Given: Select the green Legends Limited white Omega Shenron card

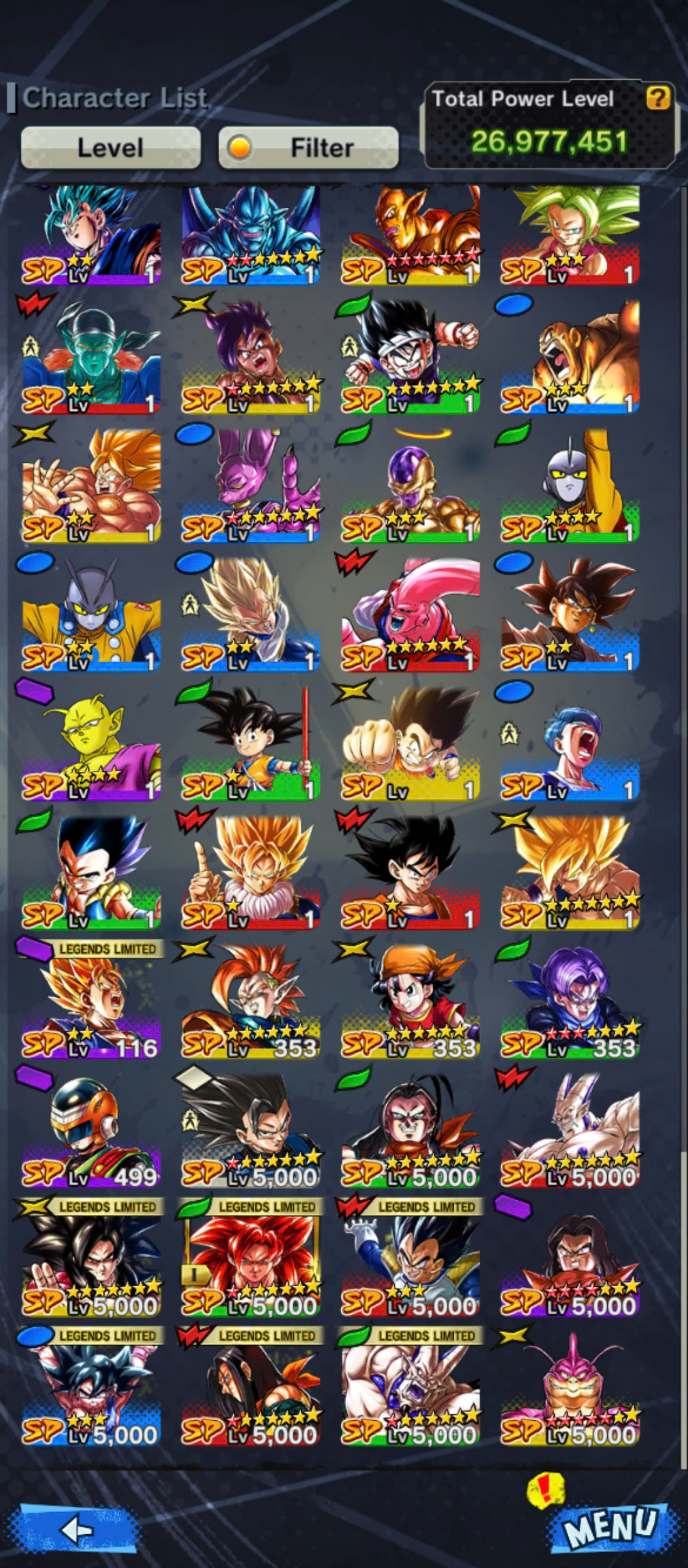Looking at the screenshot, I should click(x=410, y=1389).
